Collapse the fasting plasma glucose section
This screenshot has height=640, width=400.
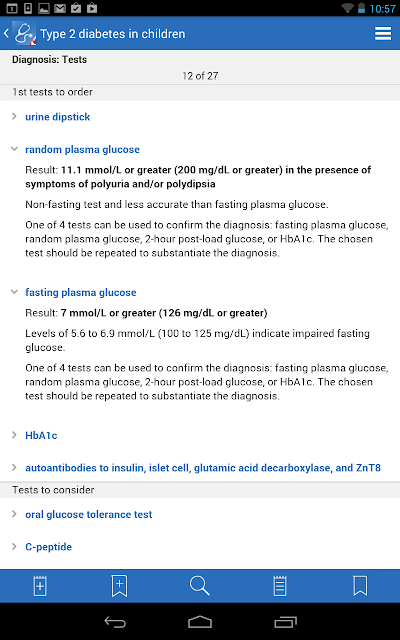pos(80,292)
